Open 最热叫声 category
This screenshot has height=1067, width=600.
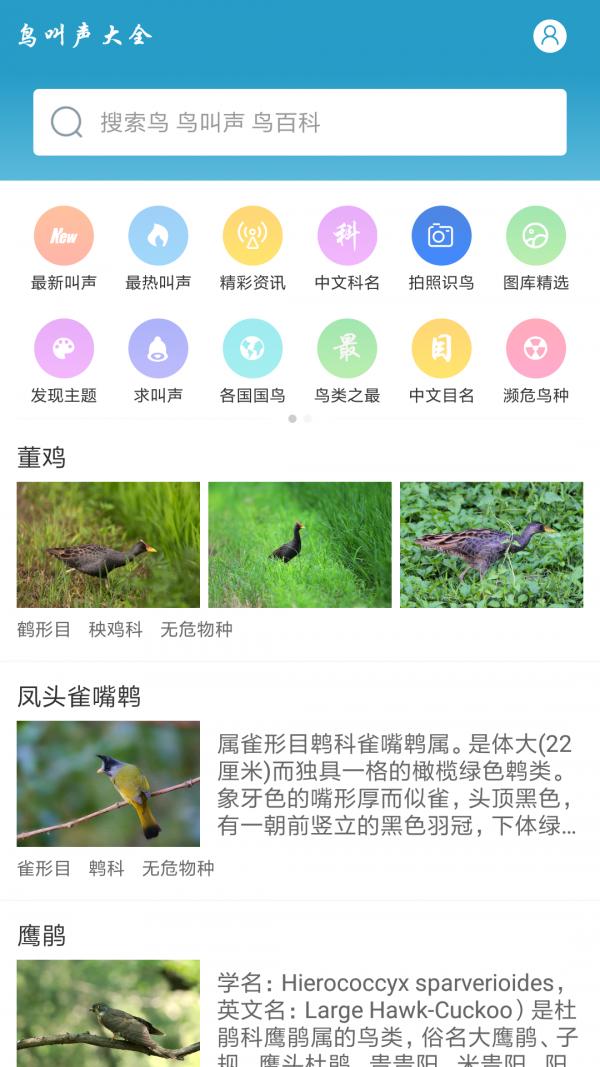[158, 237]
